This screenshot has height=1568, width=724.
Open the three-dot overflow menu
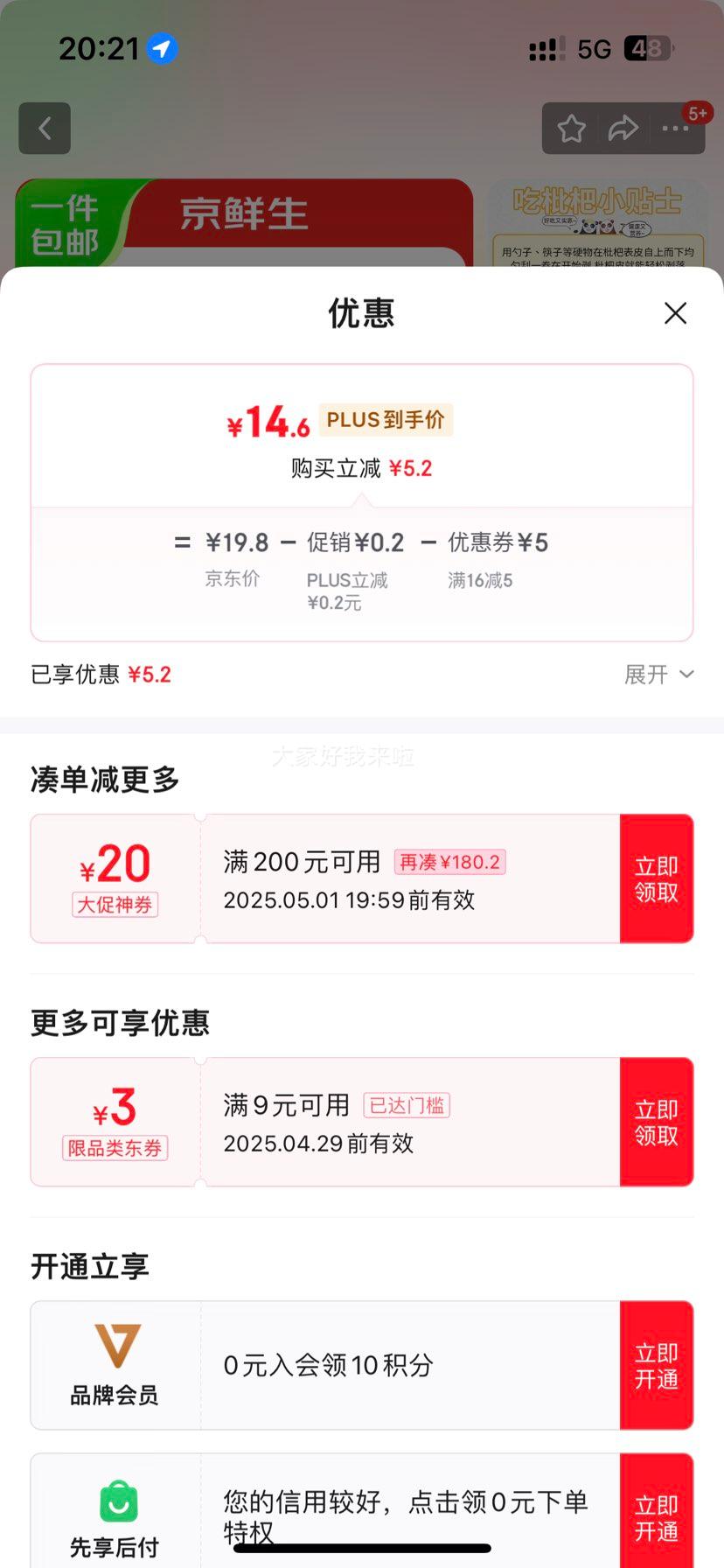[x=675, y=129]
